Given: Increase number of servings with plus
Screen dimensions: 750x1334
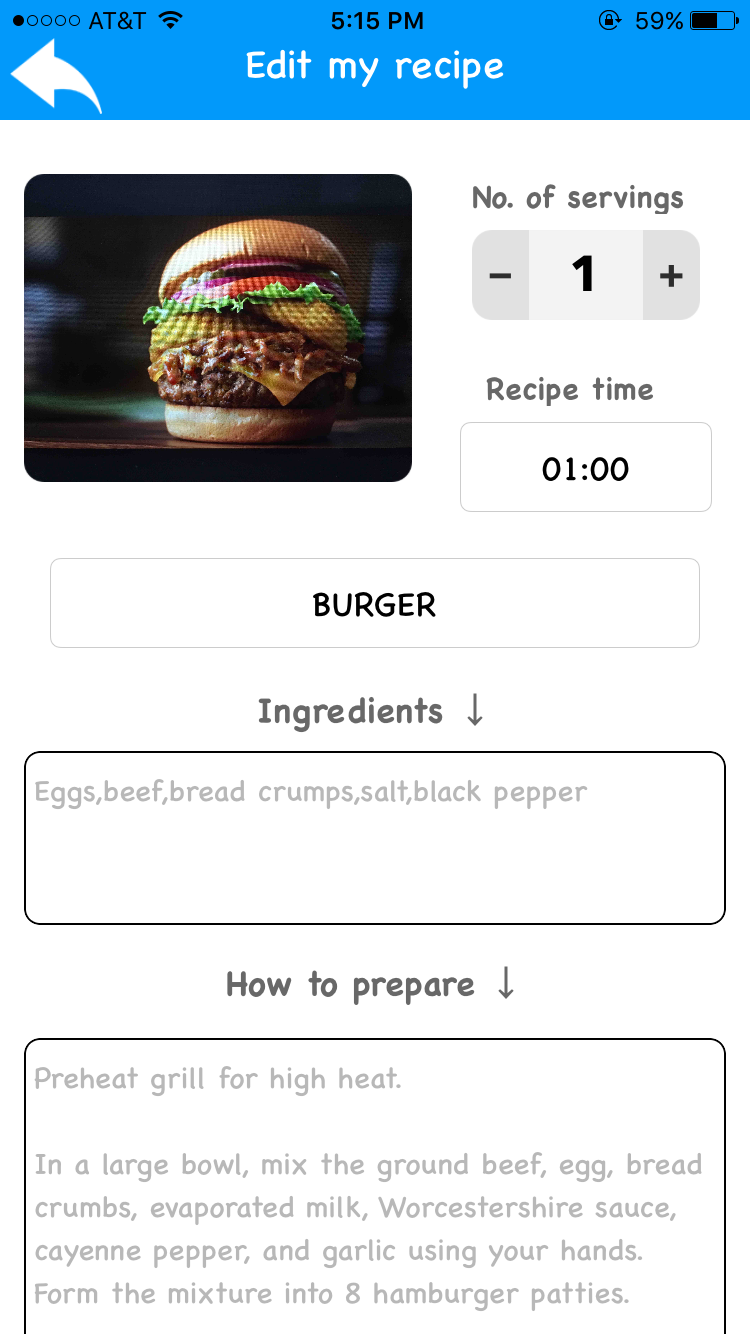Looking at the screenshot, I should tap(671, 275).
